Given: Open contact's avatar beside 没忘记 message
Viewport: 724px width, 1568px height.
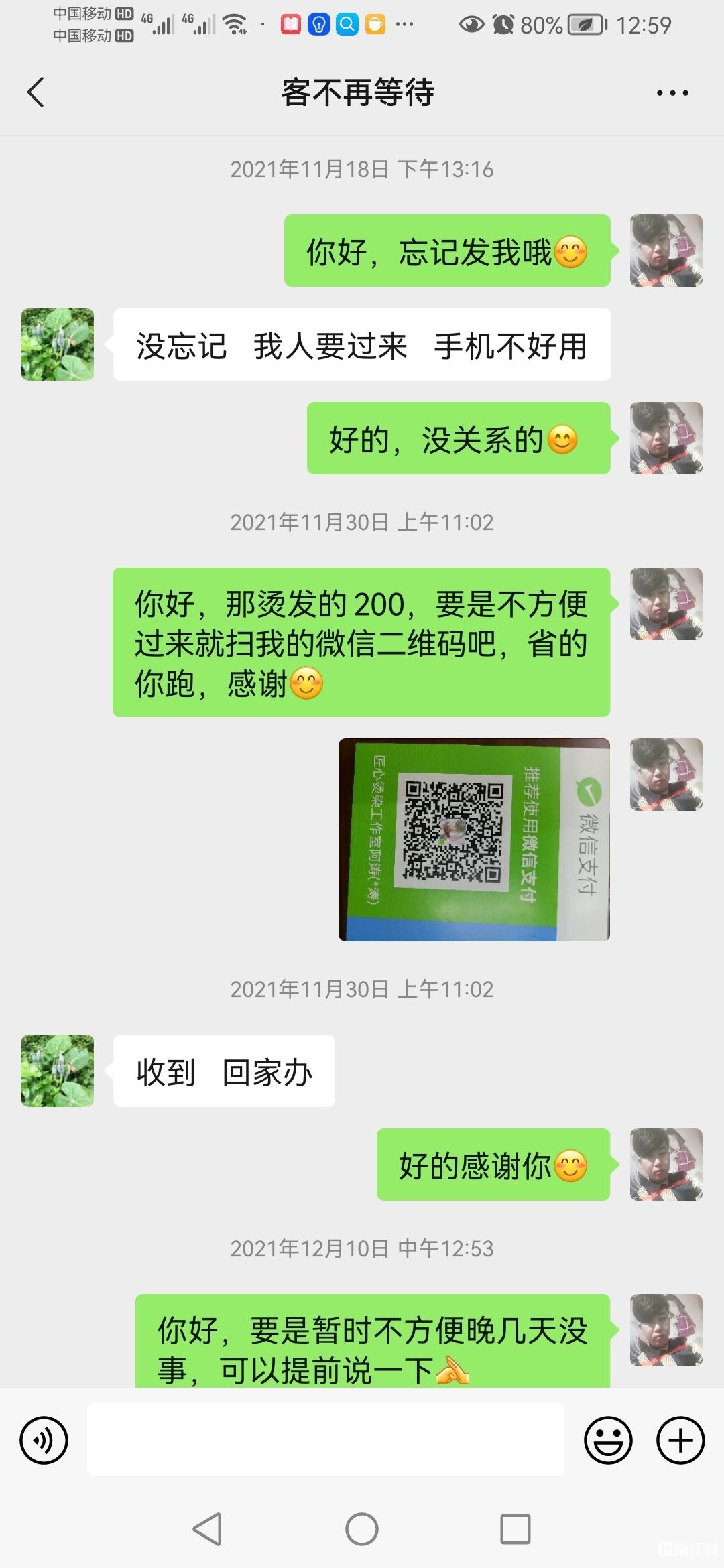Looking at the screenshot, I should point(58,344).
